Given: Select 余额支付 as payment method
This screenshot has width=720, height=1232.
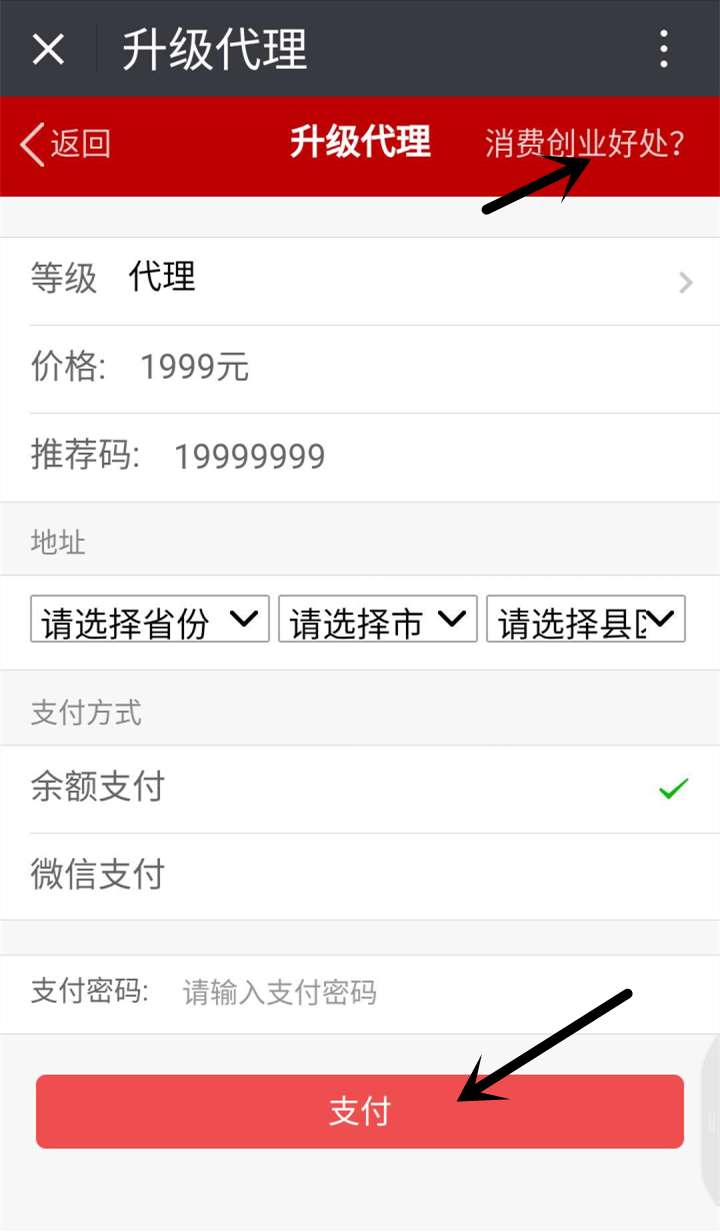Looking at the screenshot, I should [x=360, y=789].
